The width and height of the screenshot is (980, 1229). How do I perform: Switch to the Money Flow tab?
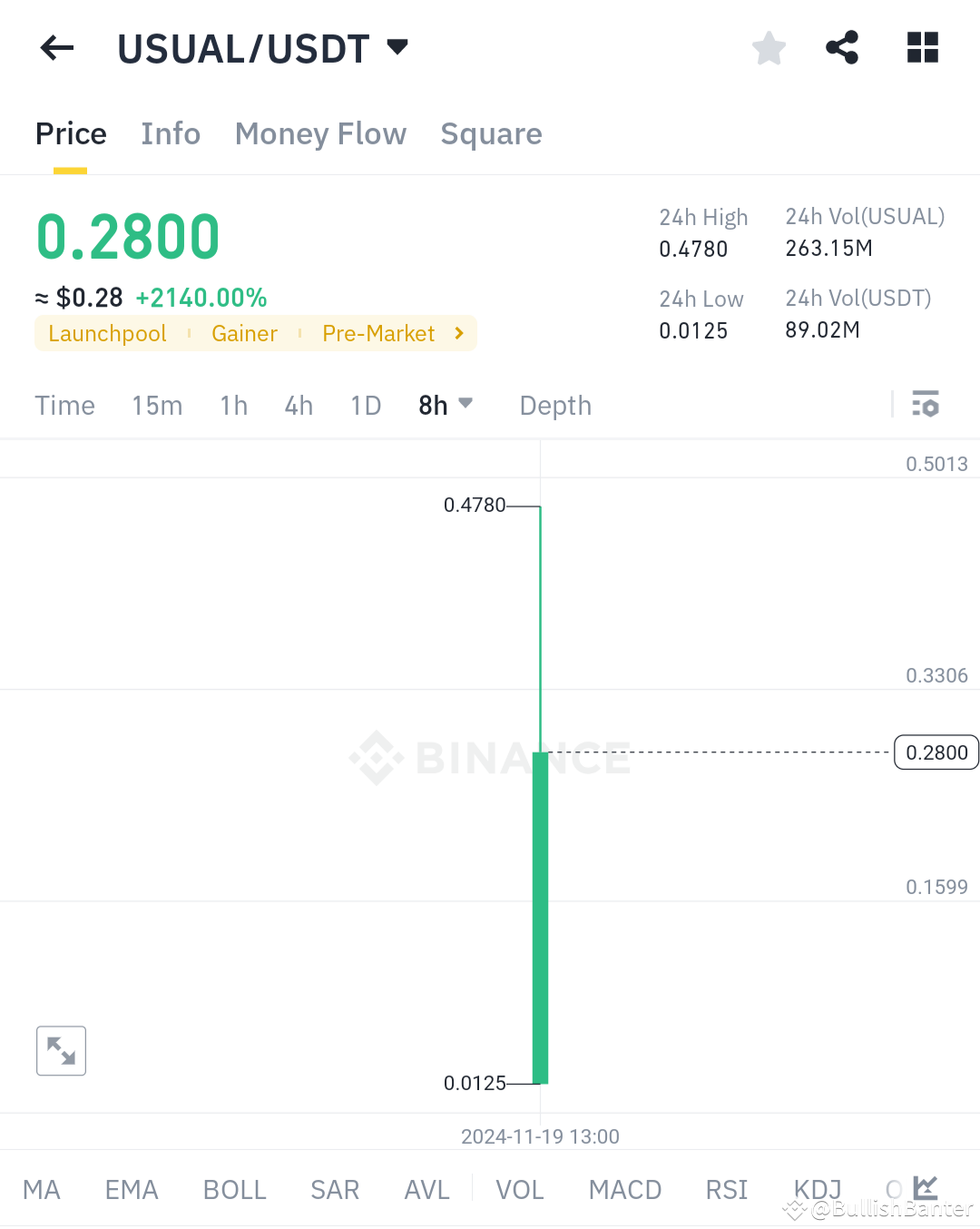[320, 133]
